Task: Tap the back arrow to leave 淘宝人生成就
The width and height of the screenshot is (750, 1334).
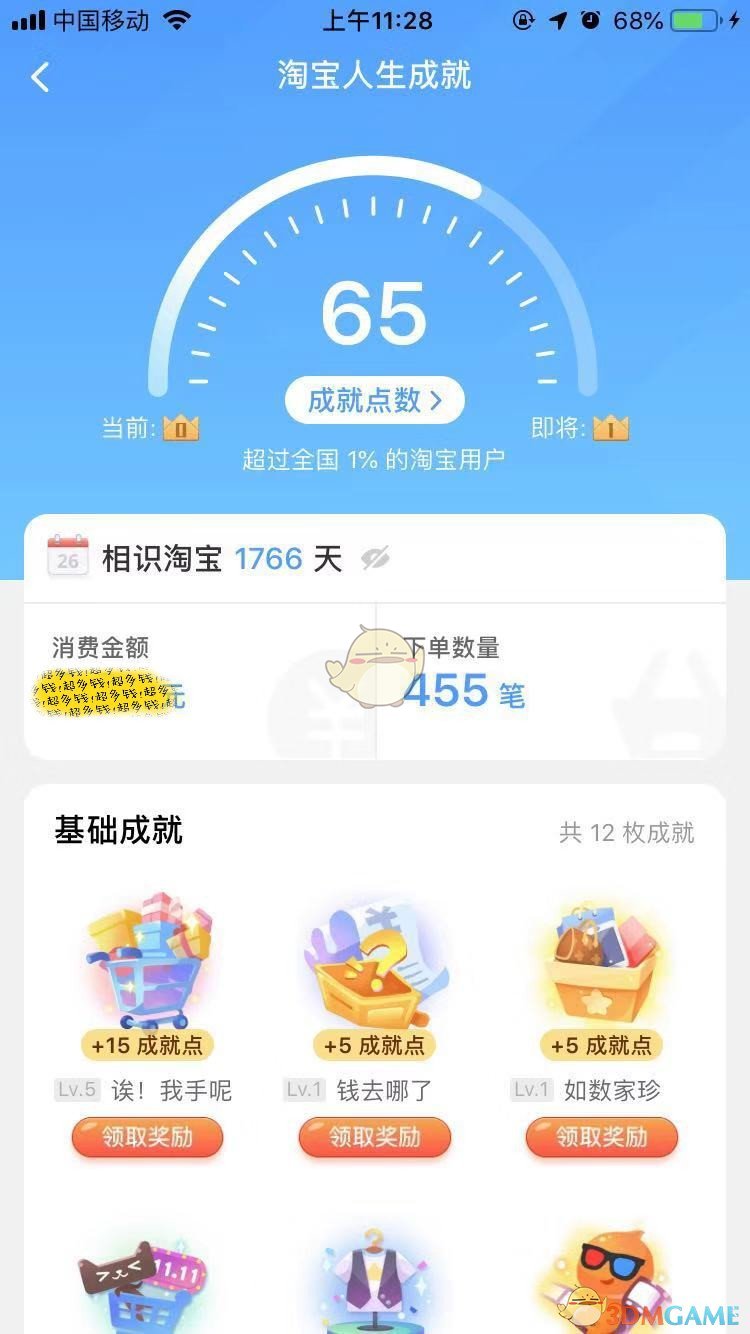Action: tap(40, 77)
